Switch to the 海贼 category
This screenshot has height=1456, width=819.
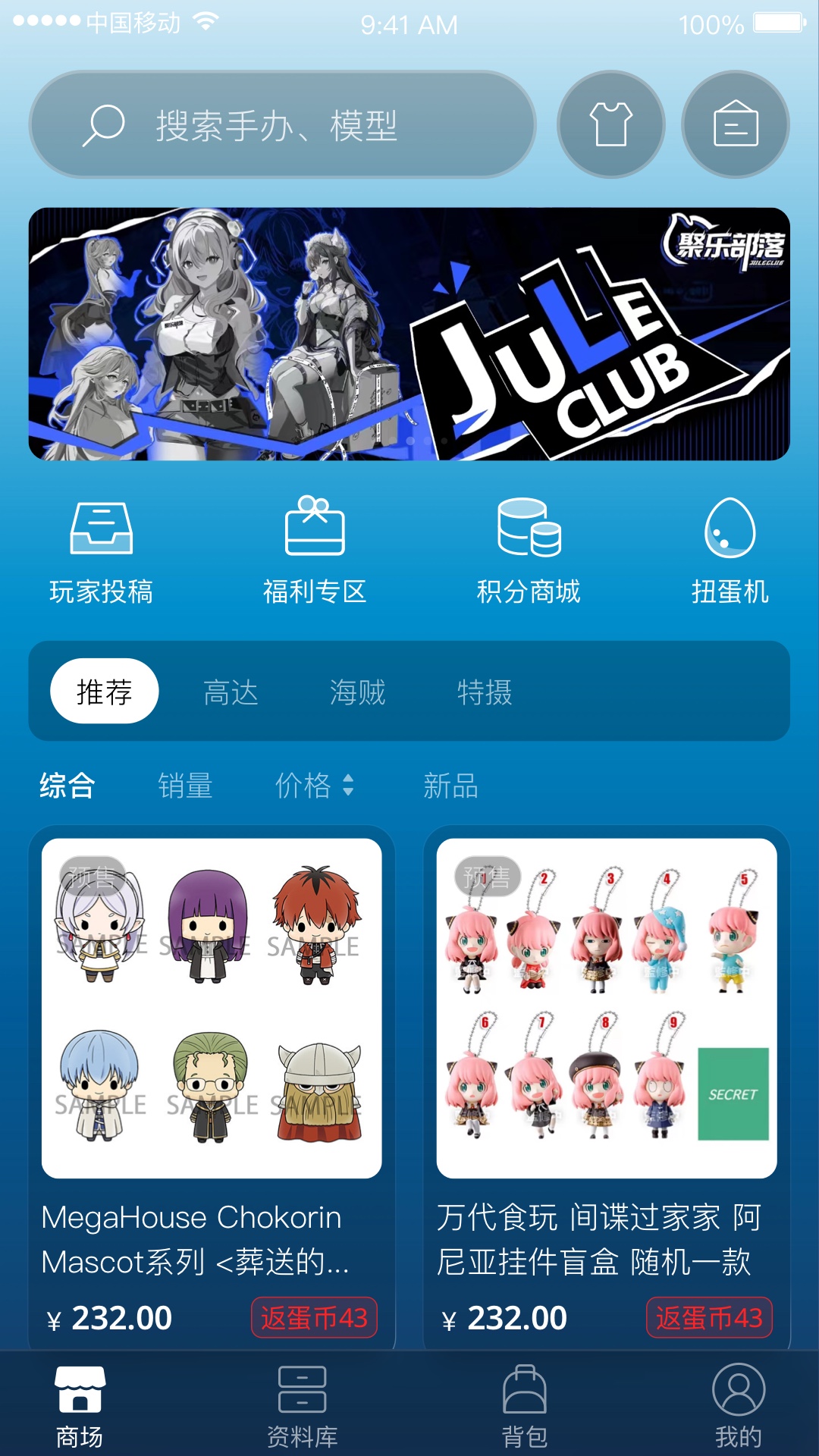pos(358,692)
